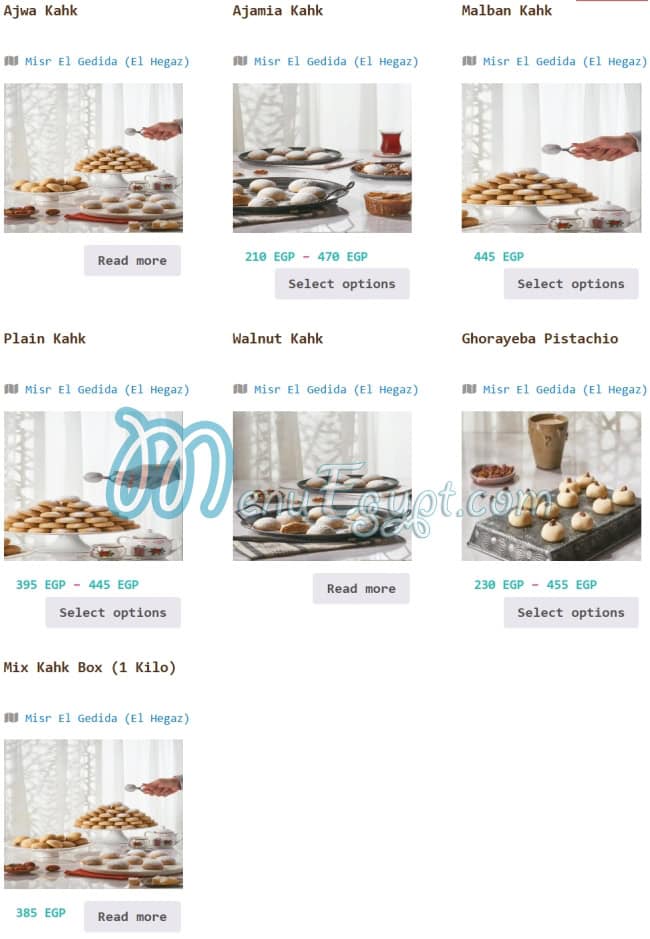Open the Ajwa Kahk product image
650x939 pixels.
[x=93, y=158]
